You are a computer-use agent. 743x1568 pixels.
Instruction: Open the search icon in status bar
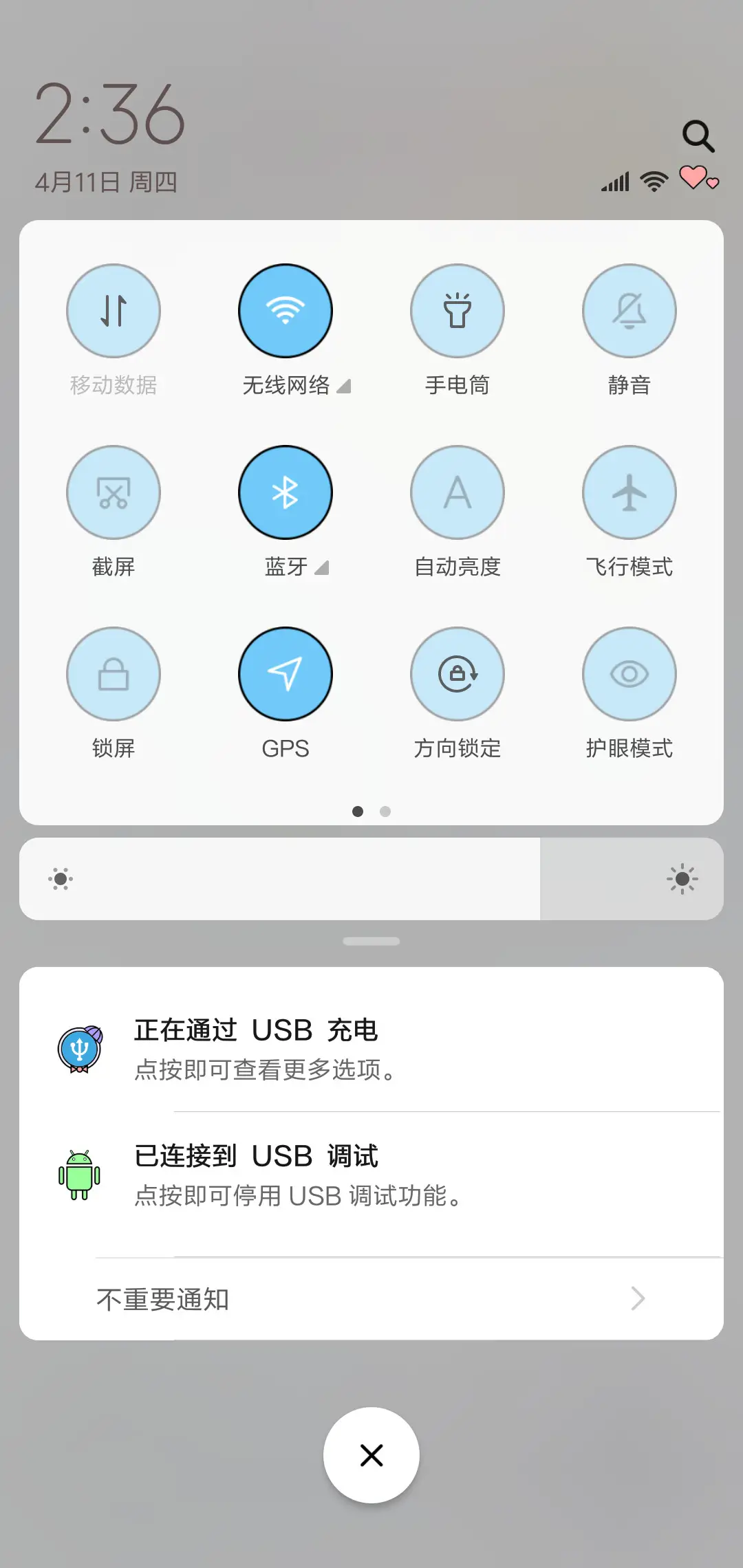tap(699, 136)
